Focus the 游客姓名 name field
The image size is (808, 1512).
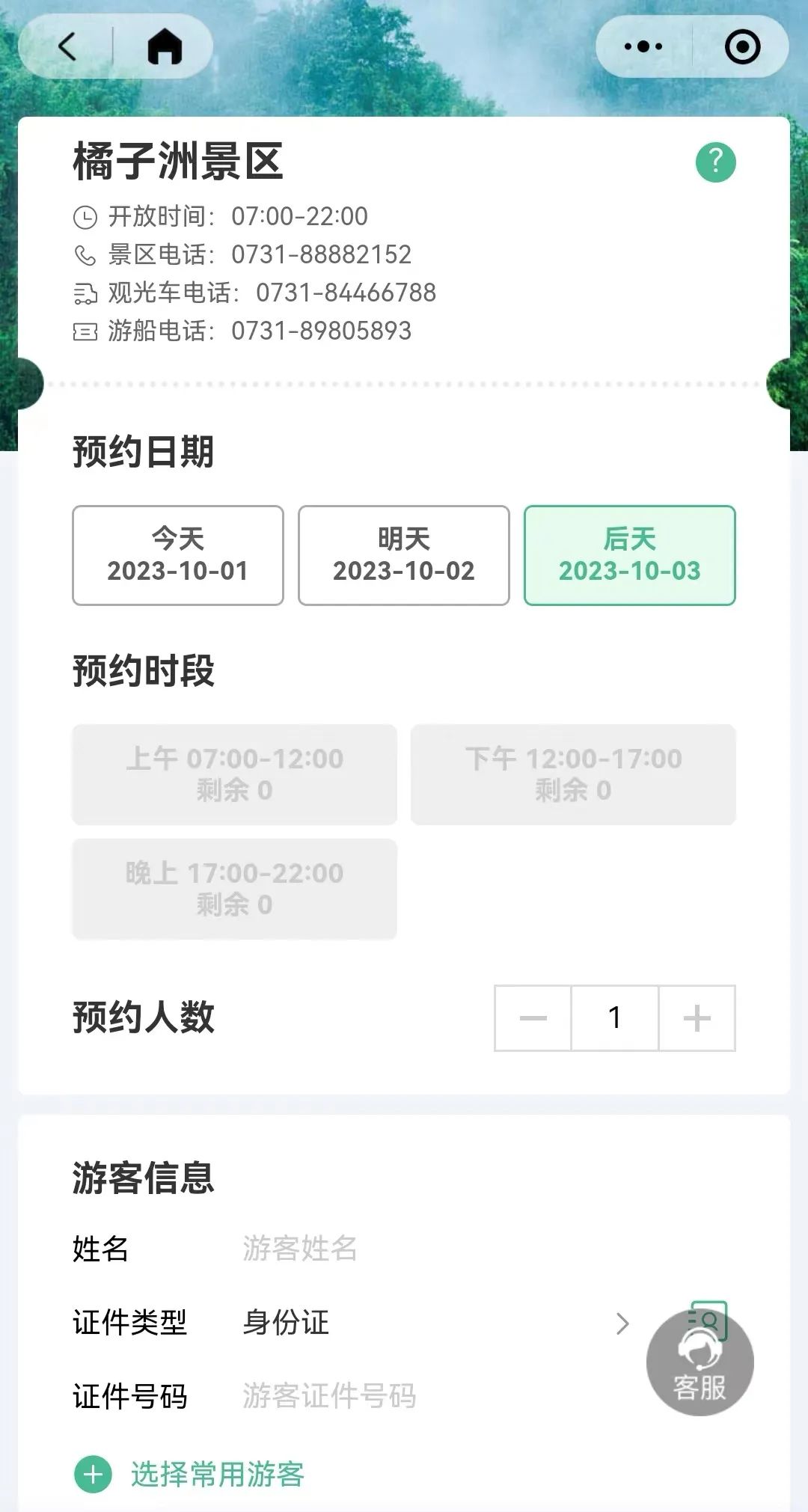pos(419,1249)
